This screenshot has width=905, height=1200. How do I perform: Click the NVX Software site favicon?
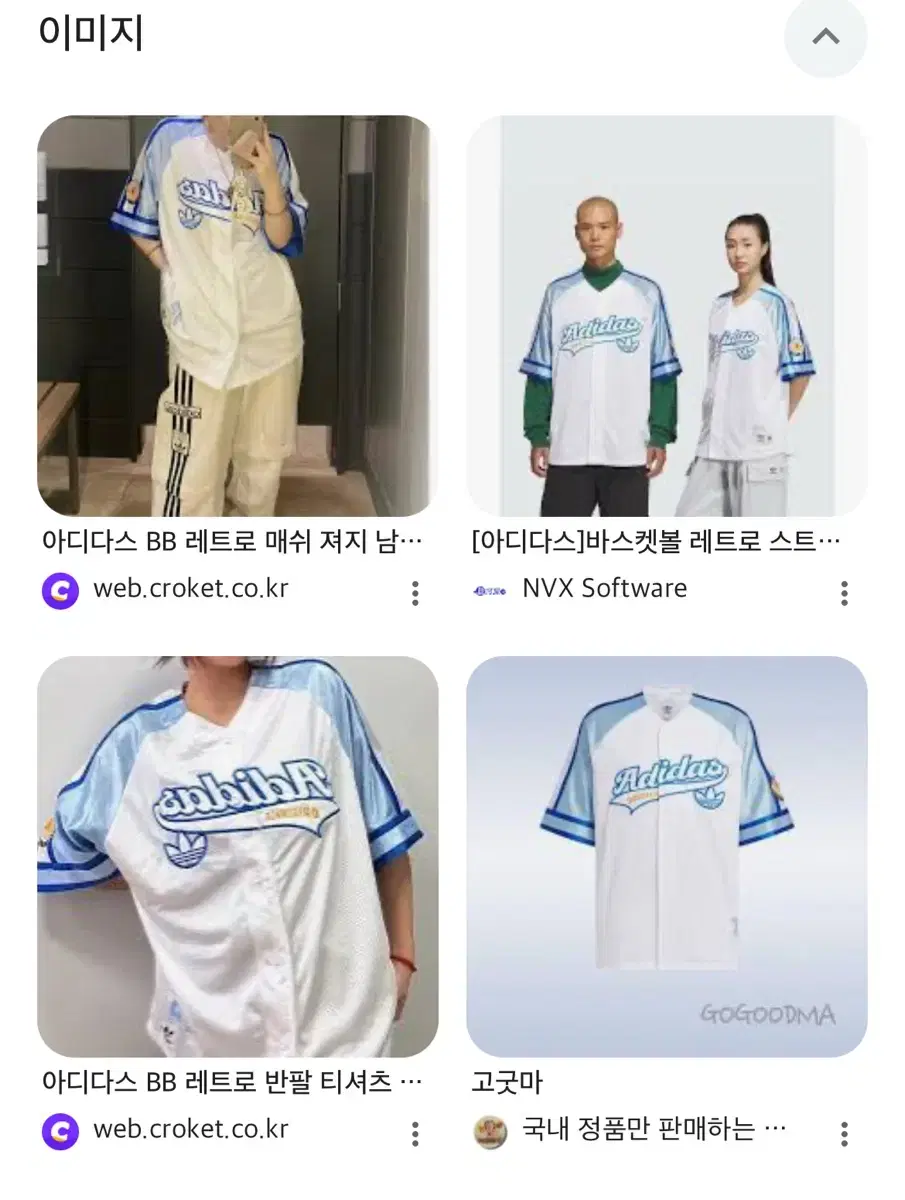click(x=491, y=590)
